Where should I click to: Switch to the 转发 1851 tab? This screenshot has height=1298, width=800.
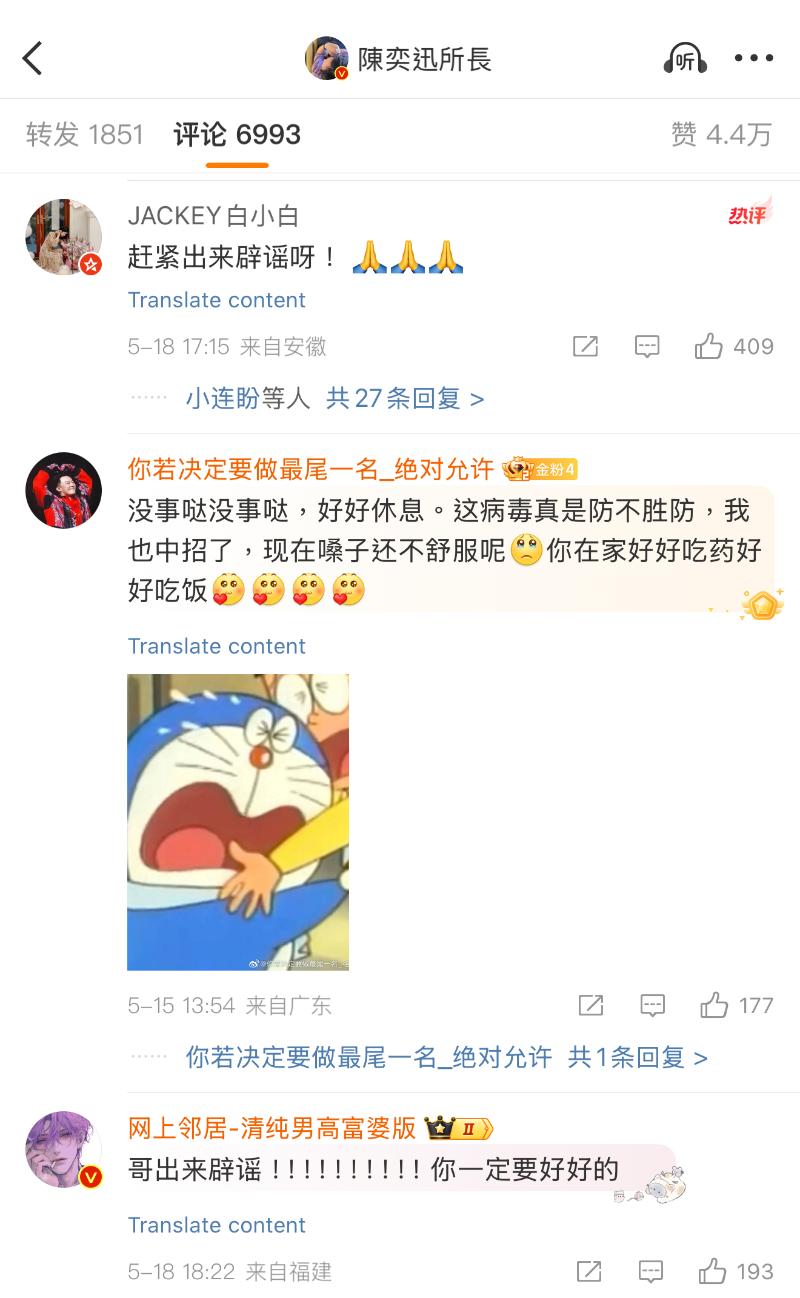85,135
